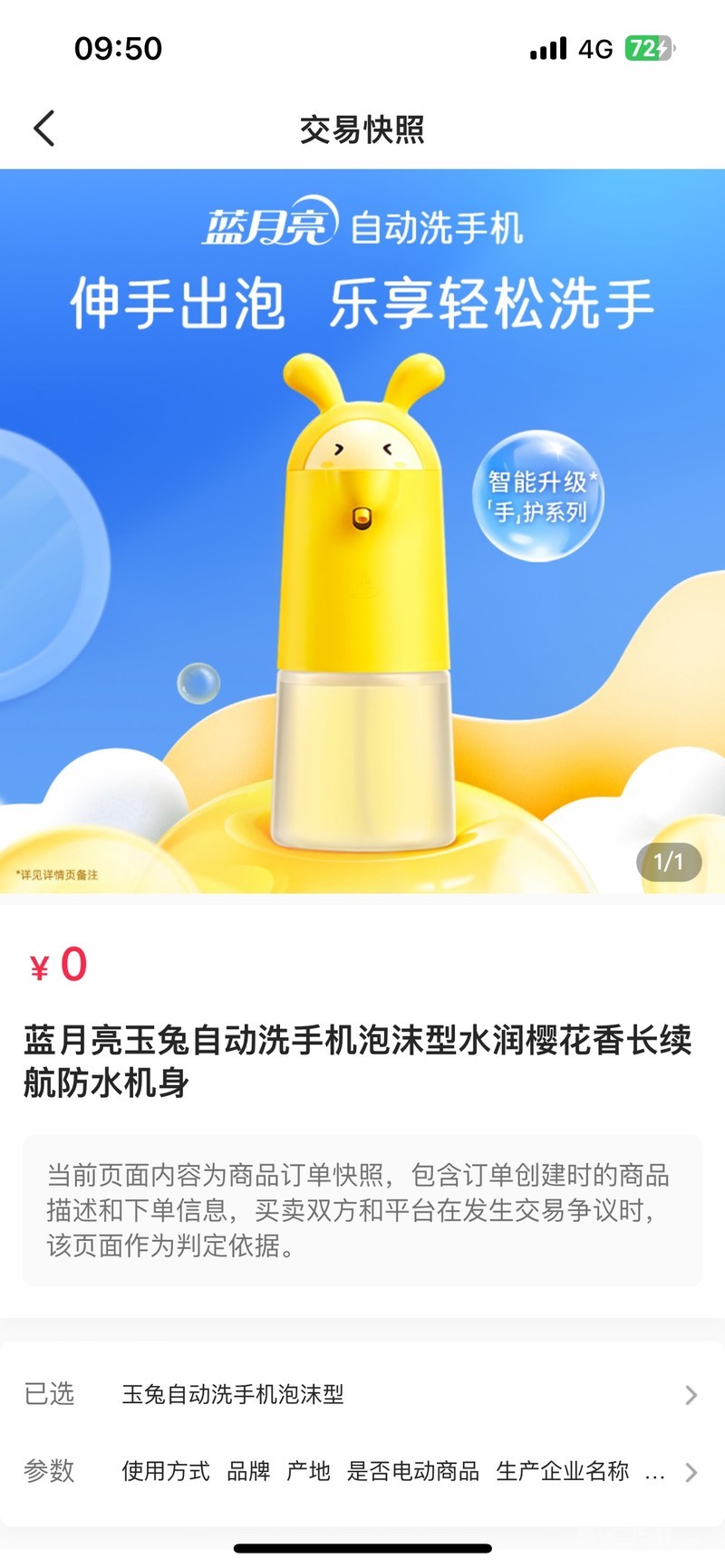This screenshot has width=725, height=1568.
Task: Go back from 交易快照 page
Action: coord(44,129)
